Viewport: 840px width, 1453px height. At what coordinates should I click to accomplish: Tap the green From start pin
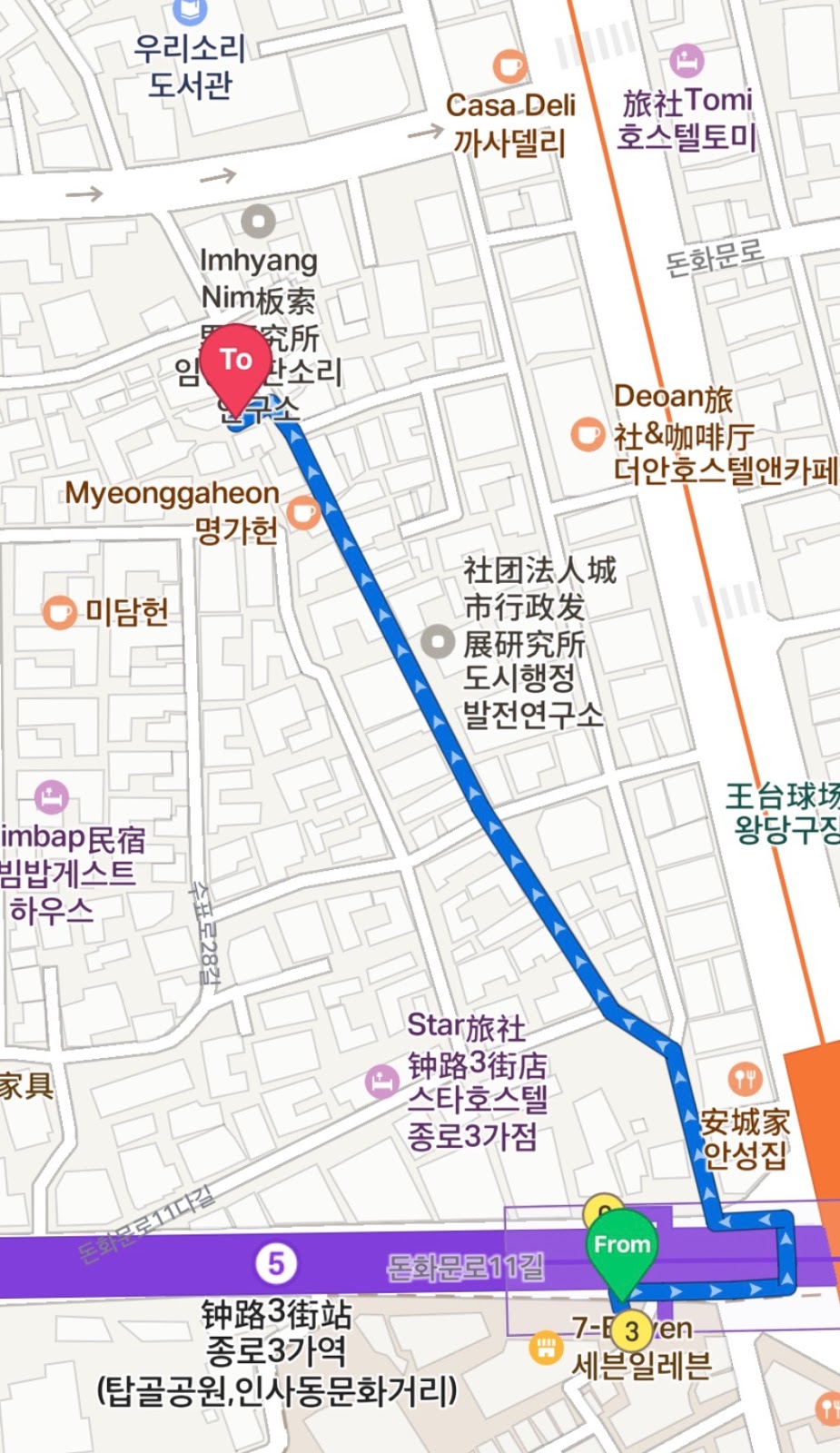[621, 1248]
